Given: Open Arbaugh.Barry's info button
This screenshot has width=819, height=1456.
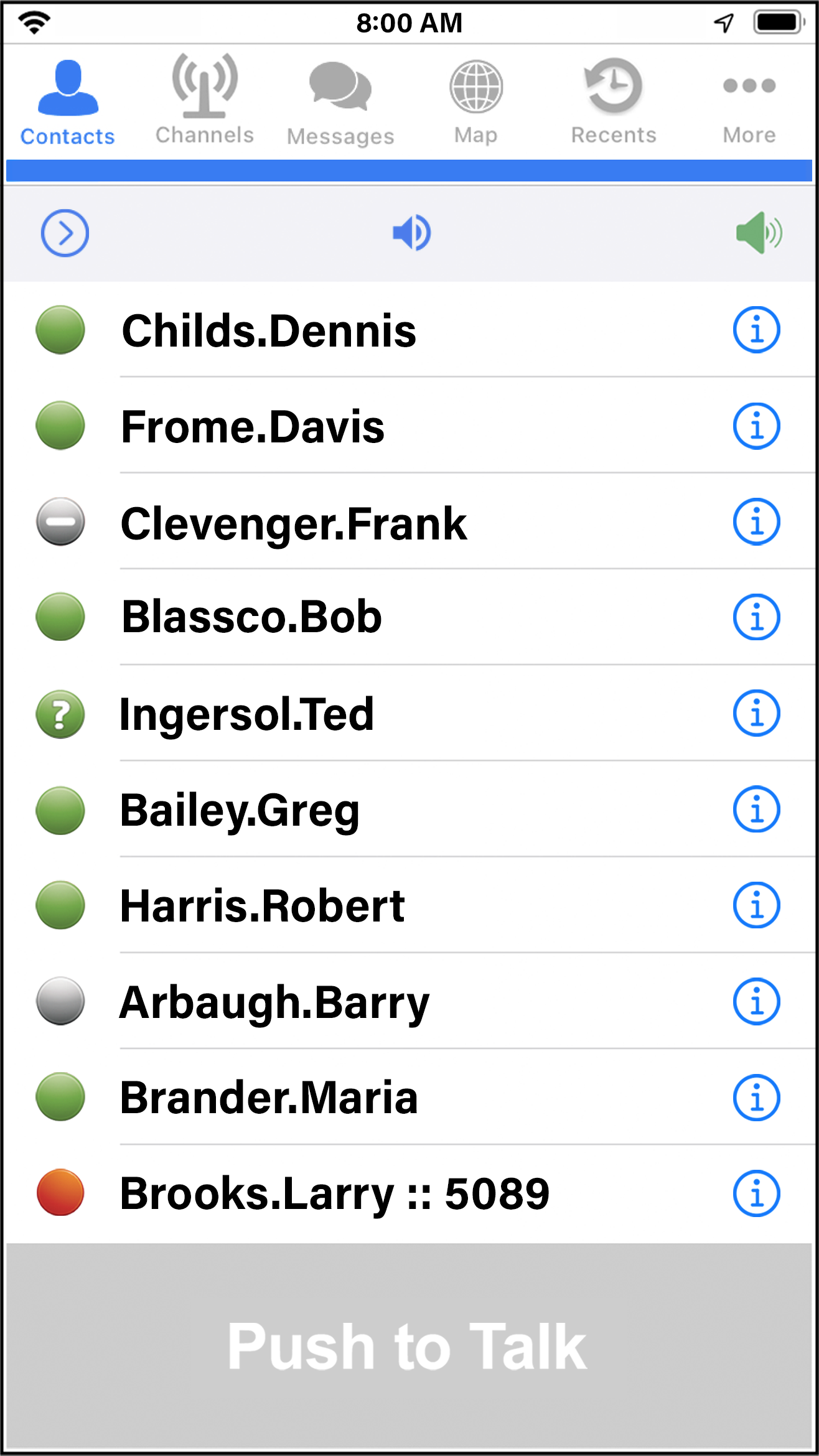Looking at the screenshot, I should (x=756, y=1002).
